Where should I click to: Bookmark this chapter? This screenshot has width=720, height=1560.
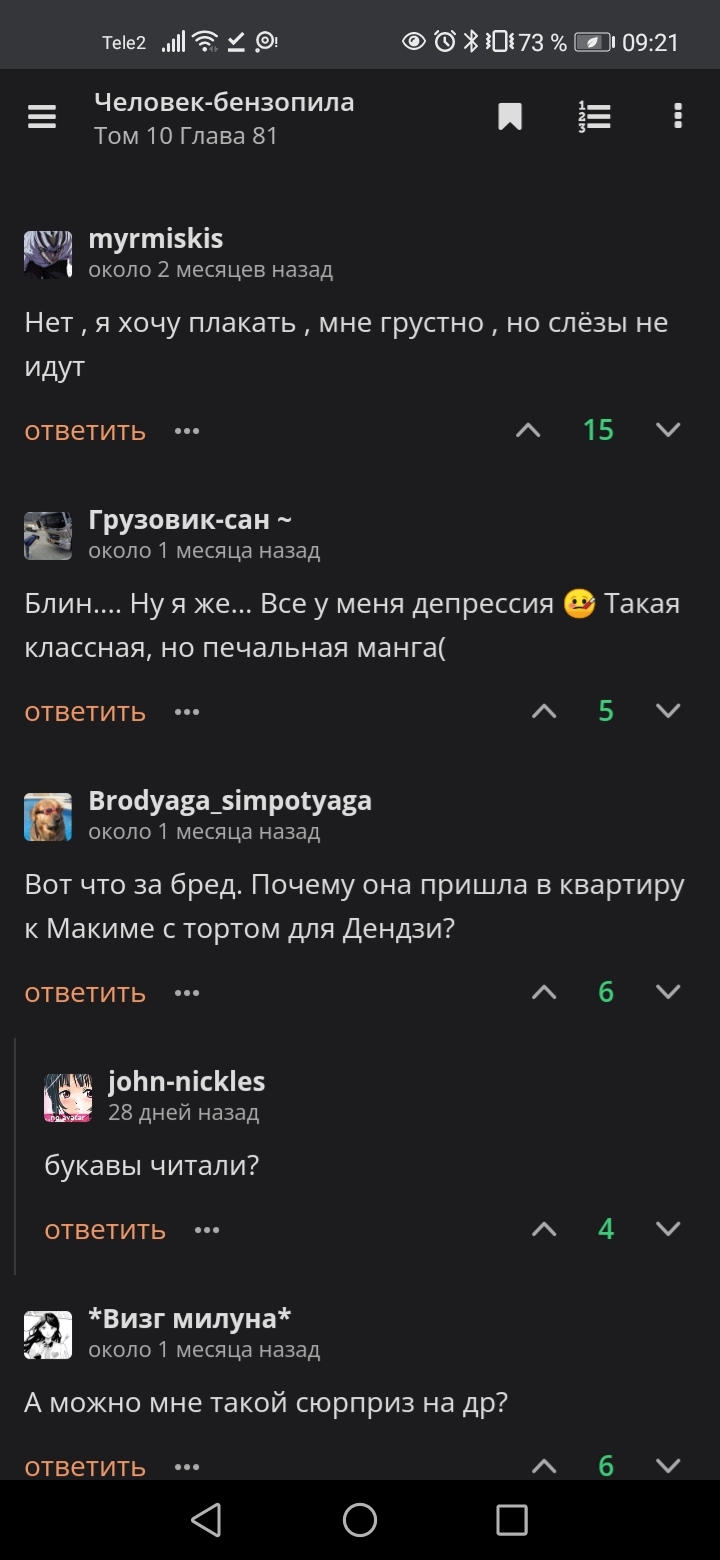click(x=510, y=118)
